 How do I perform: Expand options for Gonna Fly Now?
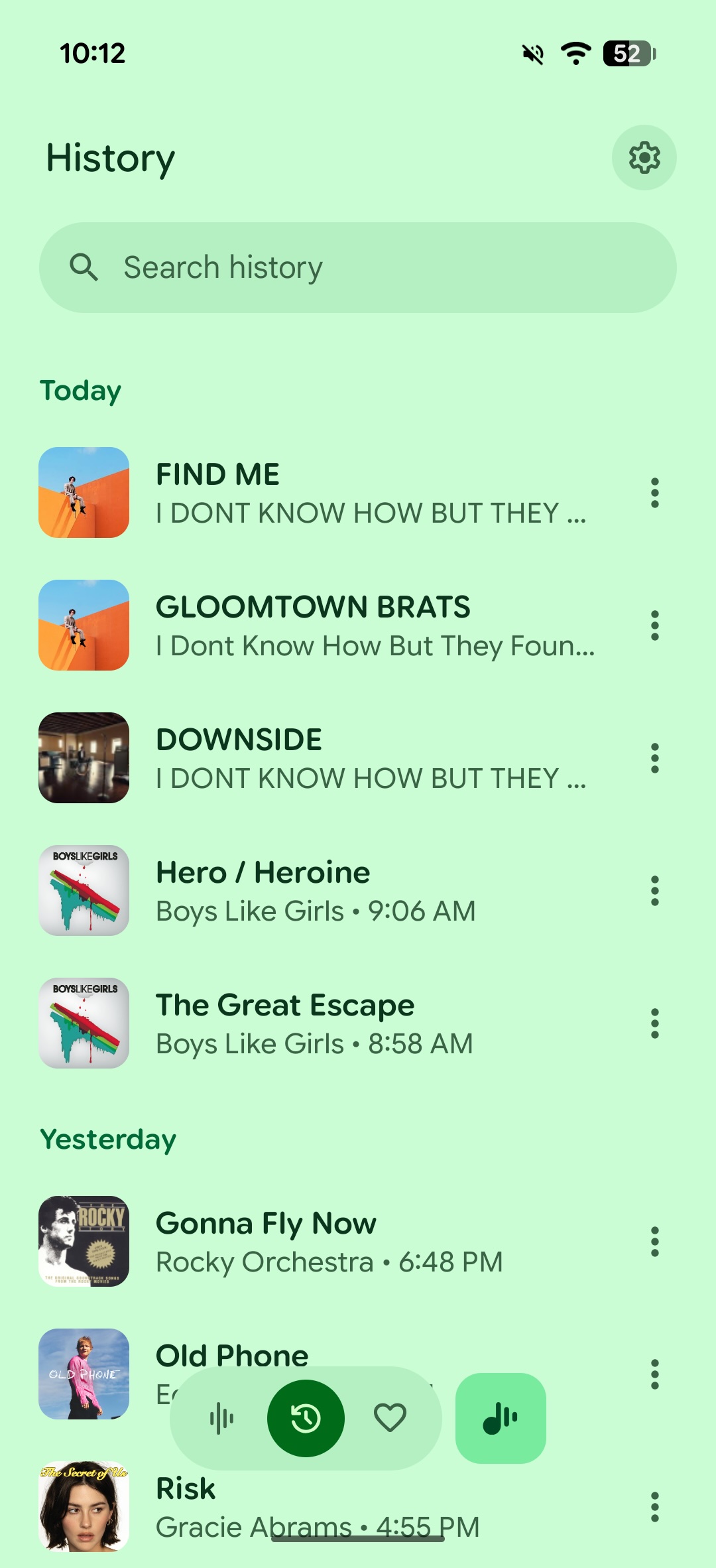click(654, 1242)
